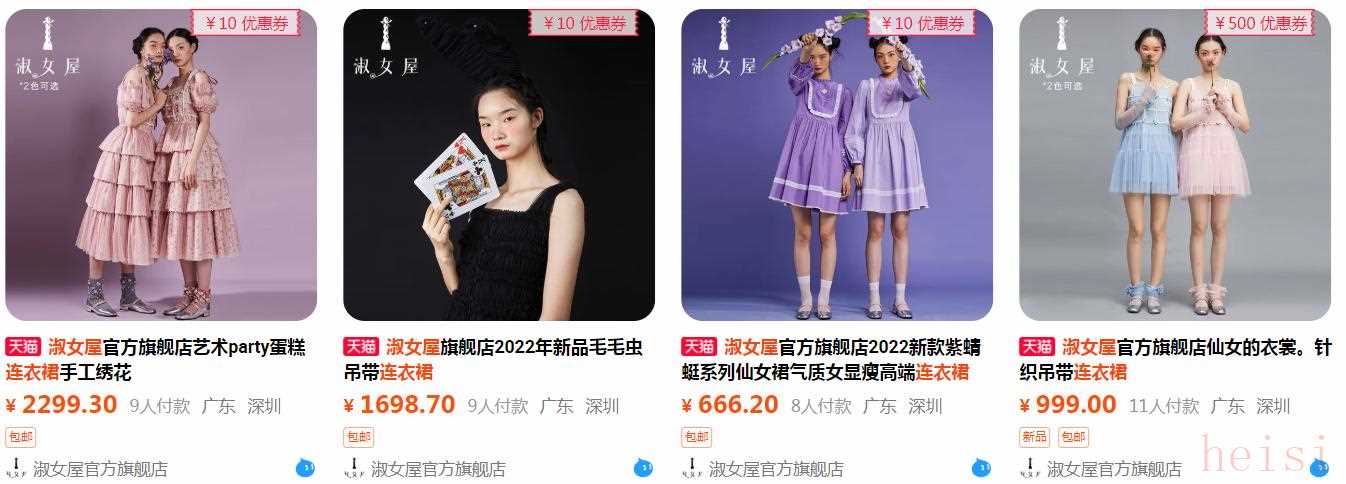This screenshot has height=484, width=1346.
Task: Open the title link 艺术party蛋糕连衣裙手工绣花
Action: (155, 360)
